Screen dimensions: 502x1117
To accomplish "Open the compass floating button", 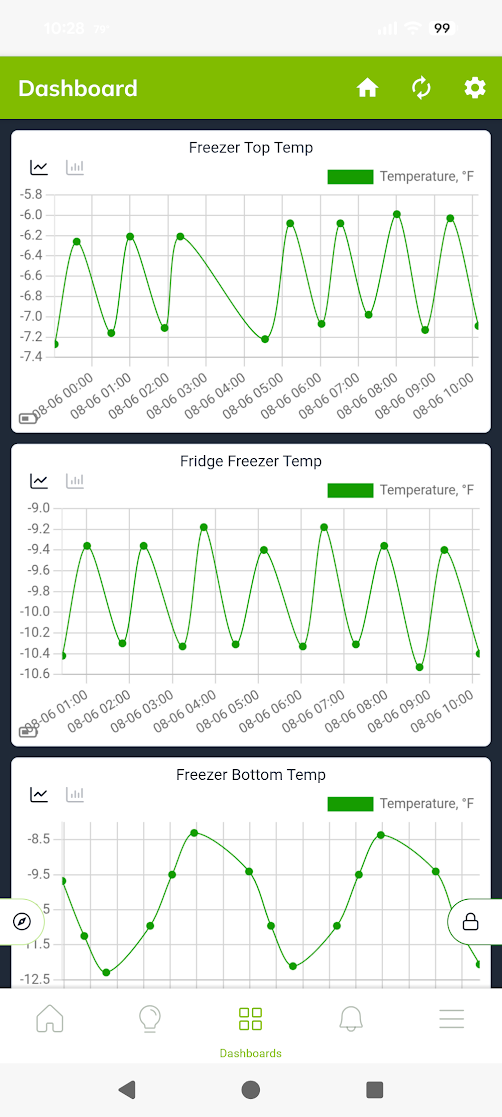I will [x=22, y=922].
